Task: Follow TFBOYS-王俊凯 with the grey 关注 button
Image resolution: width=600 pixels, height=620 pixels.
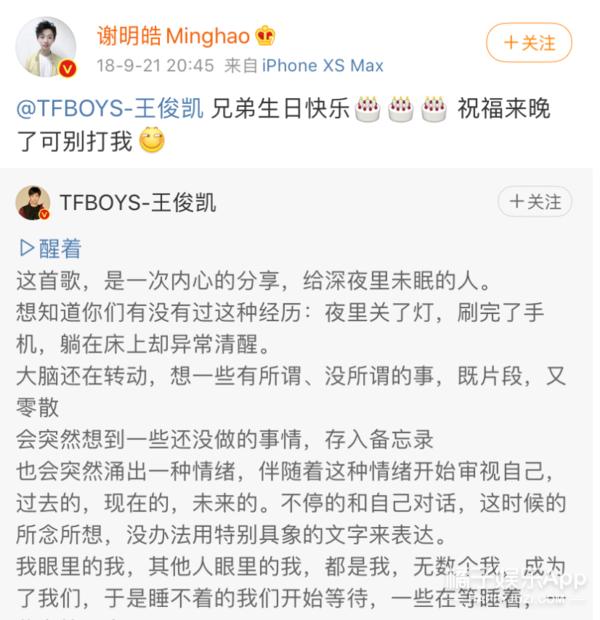Action: point(536,202)
